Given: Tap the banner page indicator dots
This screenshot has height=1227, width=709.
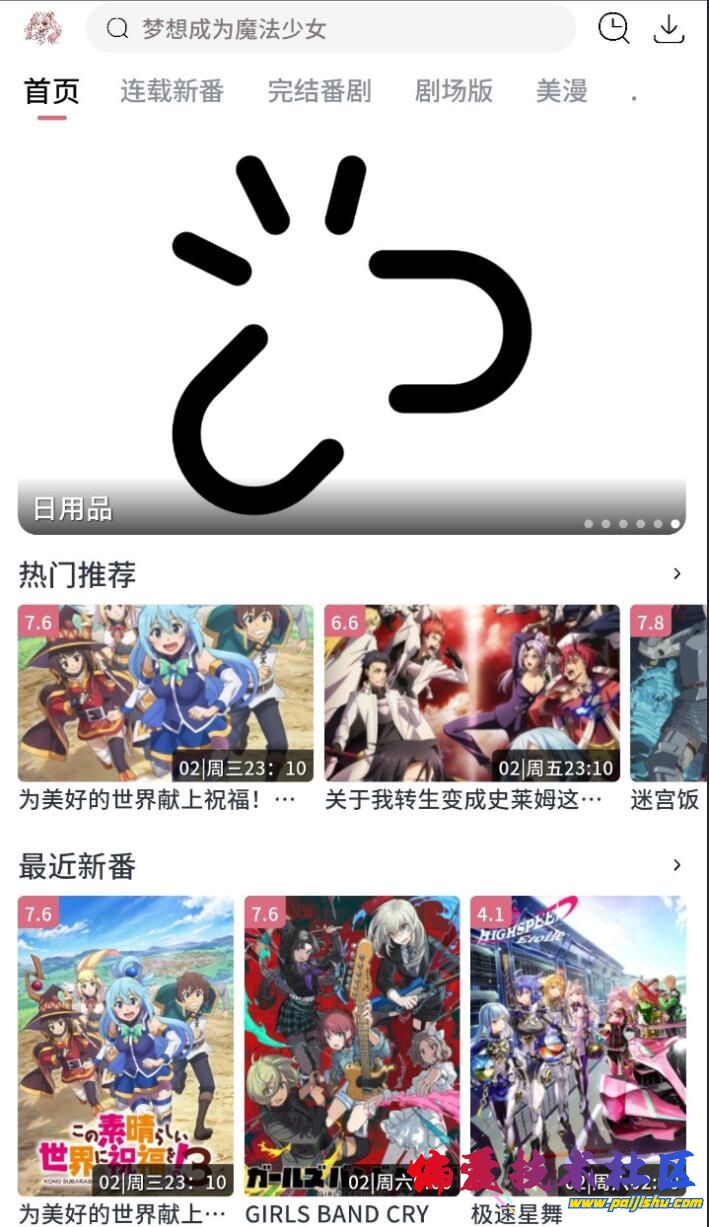Looking at the screenshot, I should (631, 523).
